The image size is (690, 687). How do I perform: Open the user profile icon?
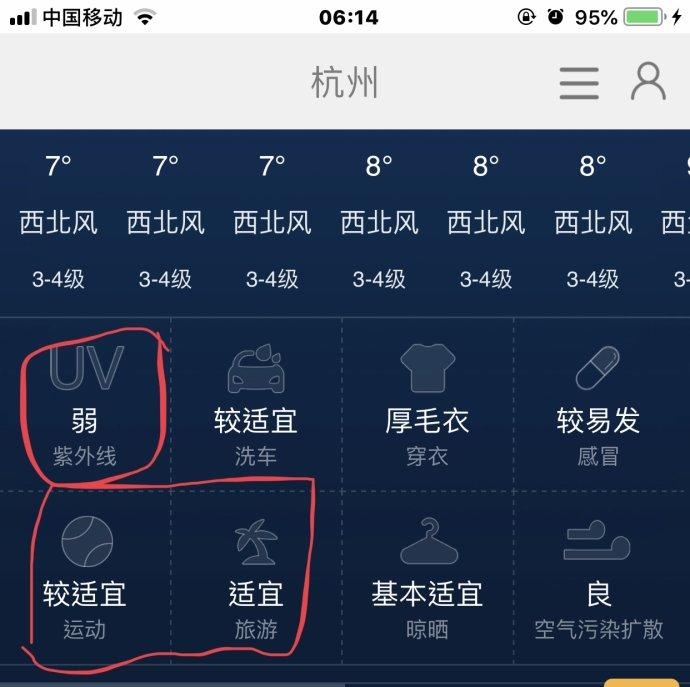tap(648, 82)
